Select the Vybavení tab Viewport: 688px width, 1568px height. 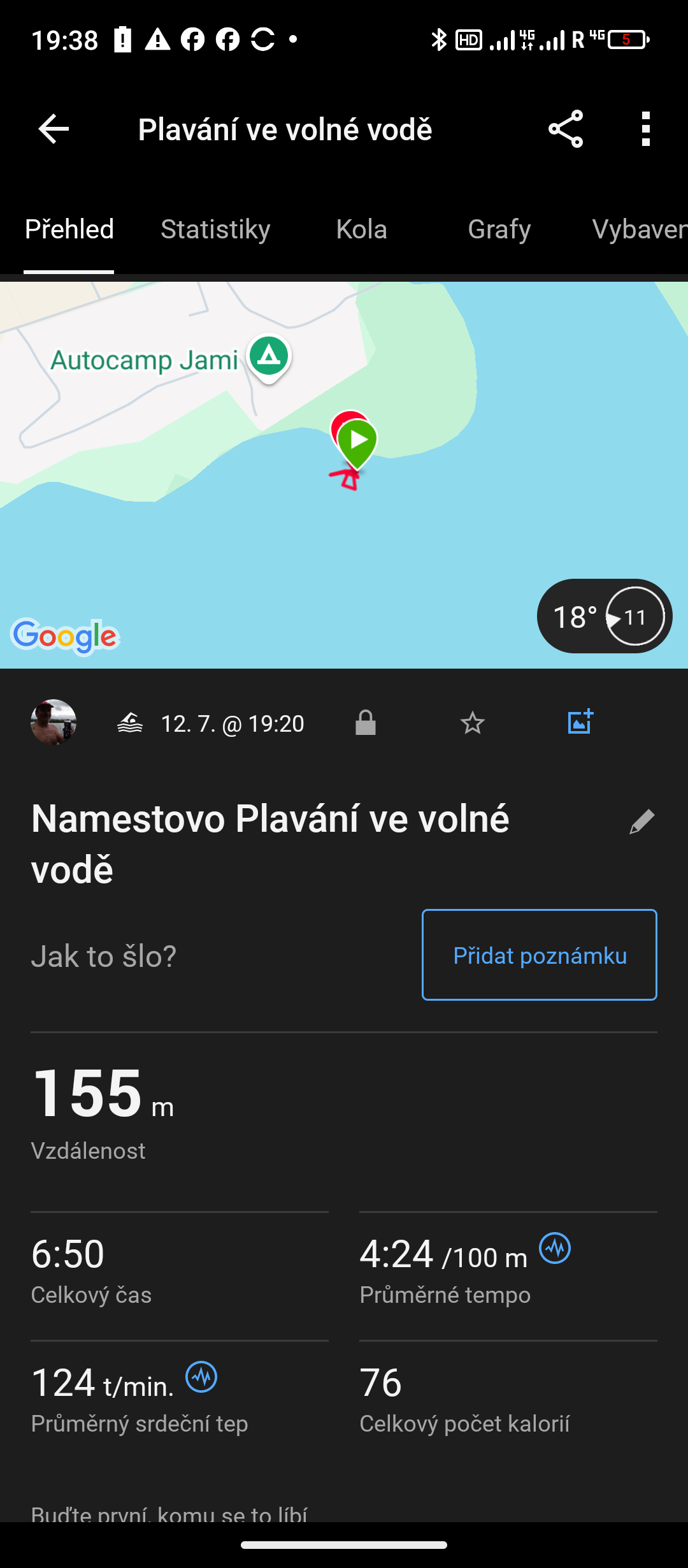[637, 229]
